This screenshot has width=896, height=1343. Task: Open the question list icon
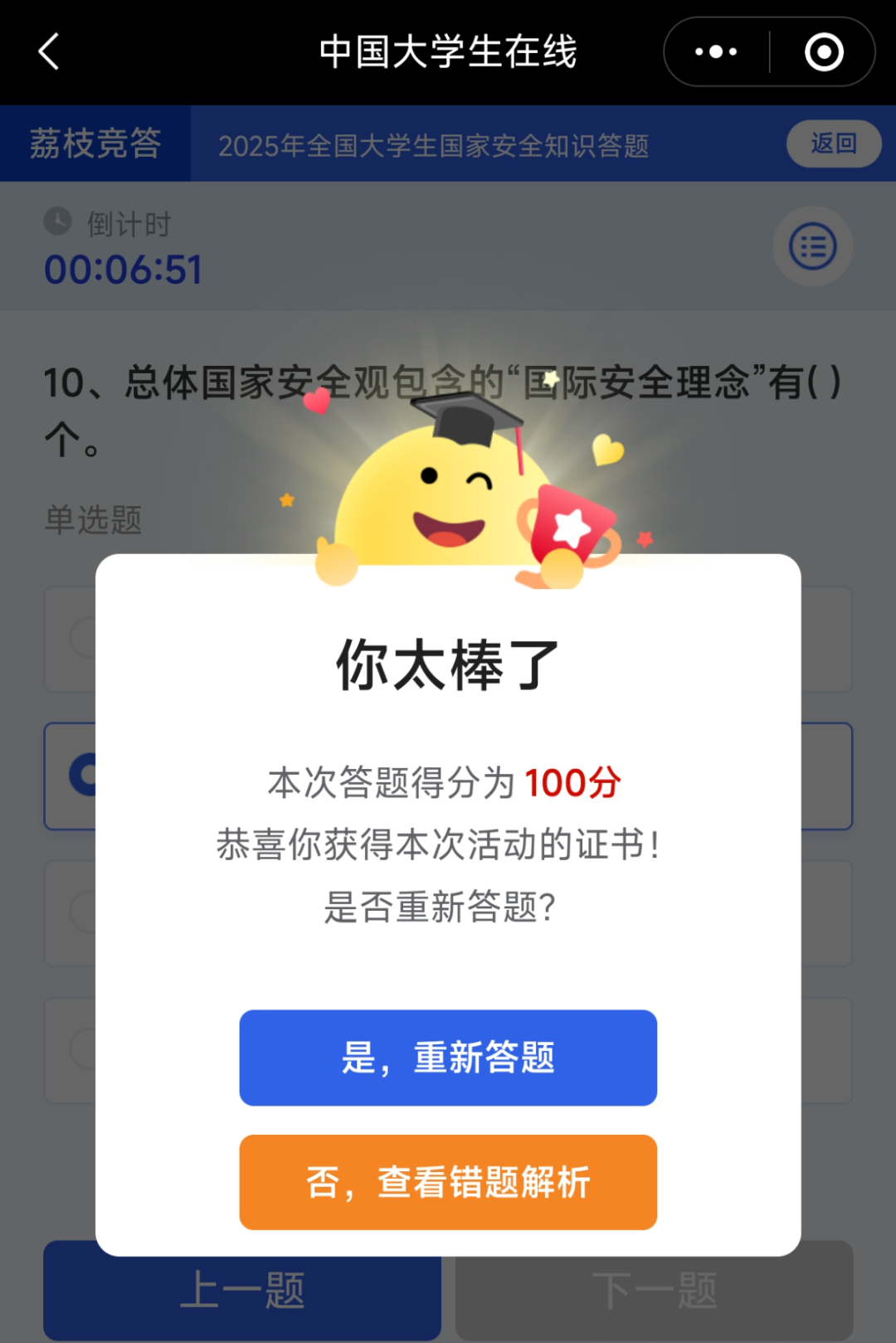(812, 246)
